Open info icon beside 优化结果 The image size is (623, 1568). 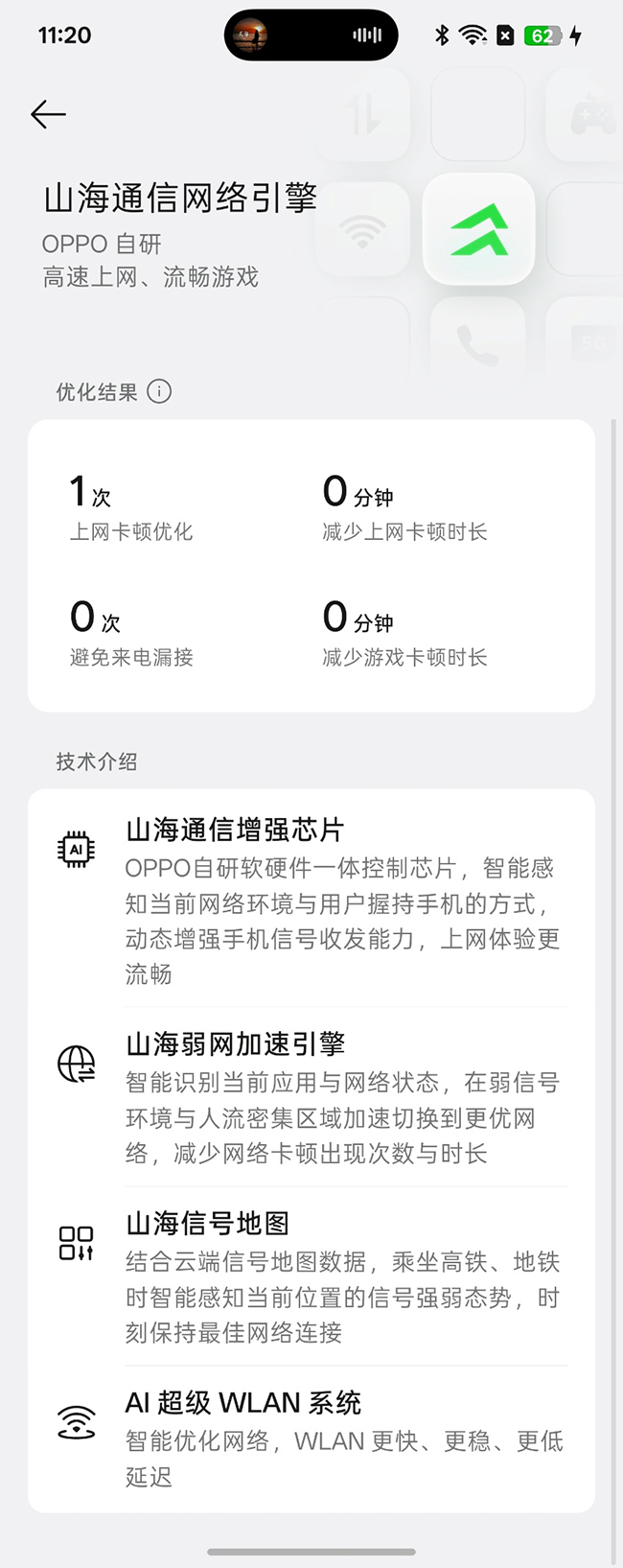click(x=159, y=391)
